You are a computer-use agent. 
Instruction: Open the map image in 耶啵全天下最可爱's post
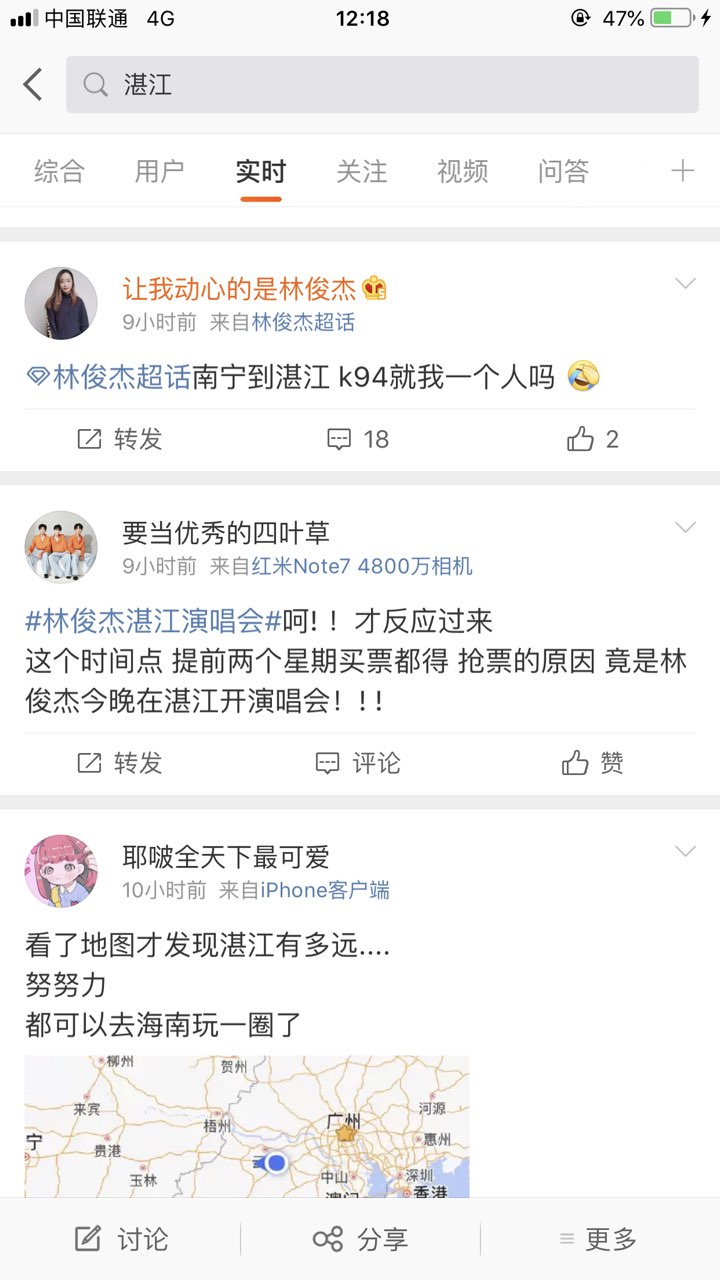tap(247, 1126)
